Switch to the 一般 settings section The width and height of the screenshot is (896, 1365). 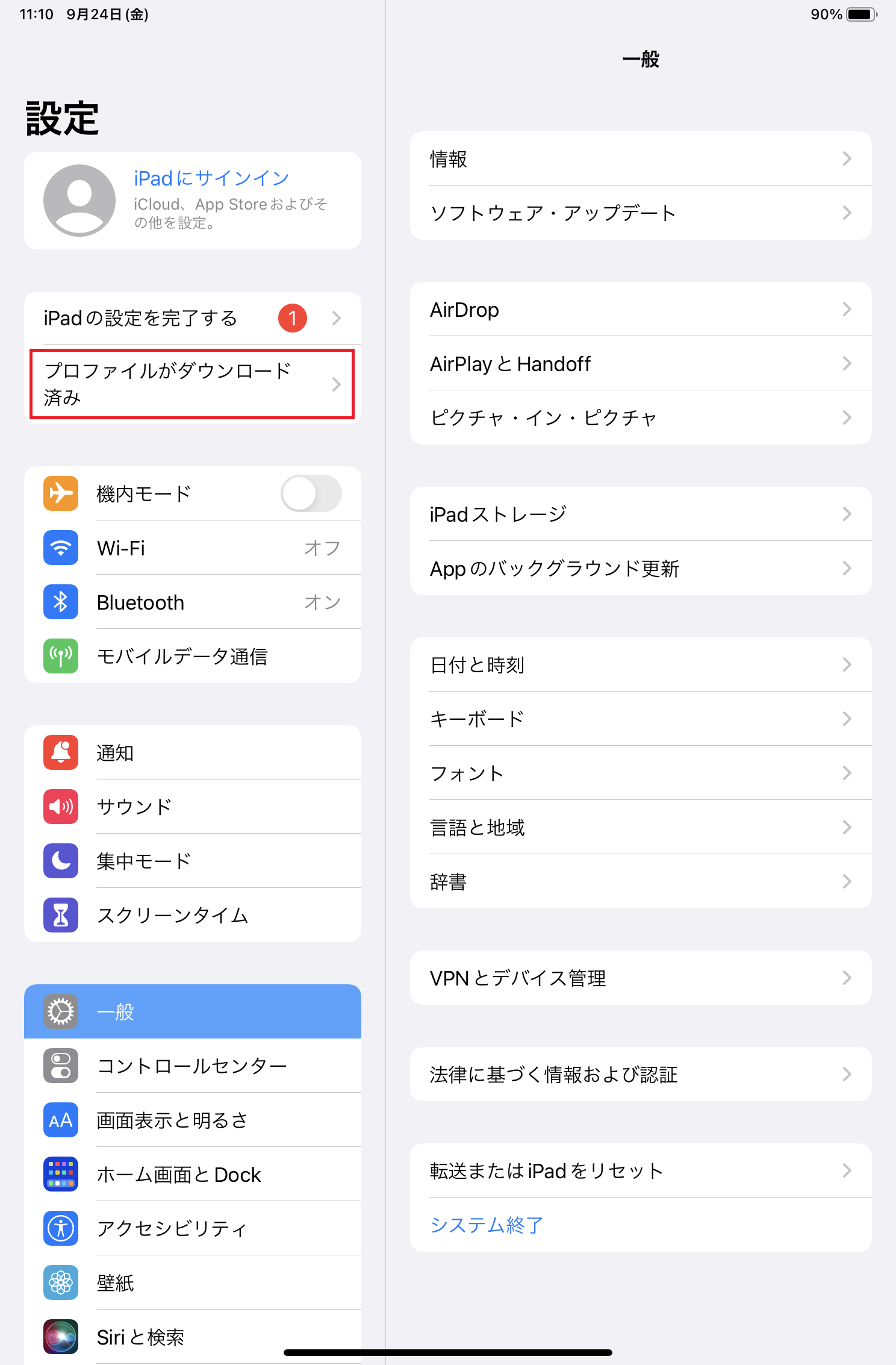[x=192, y=1011]
